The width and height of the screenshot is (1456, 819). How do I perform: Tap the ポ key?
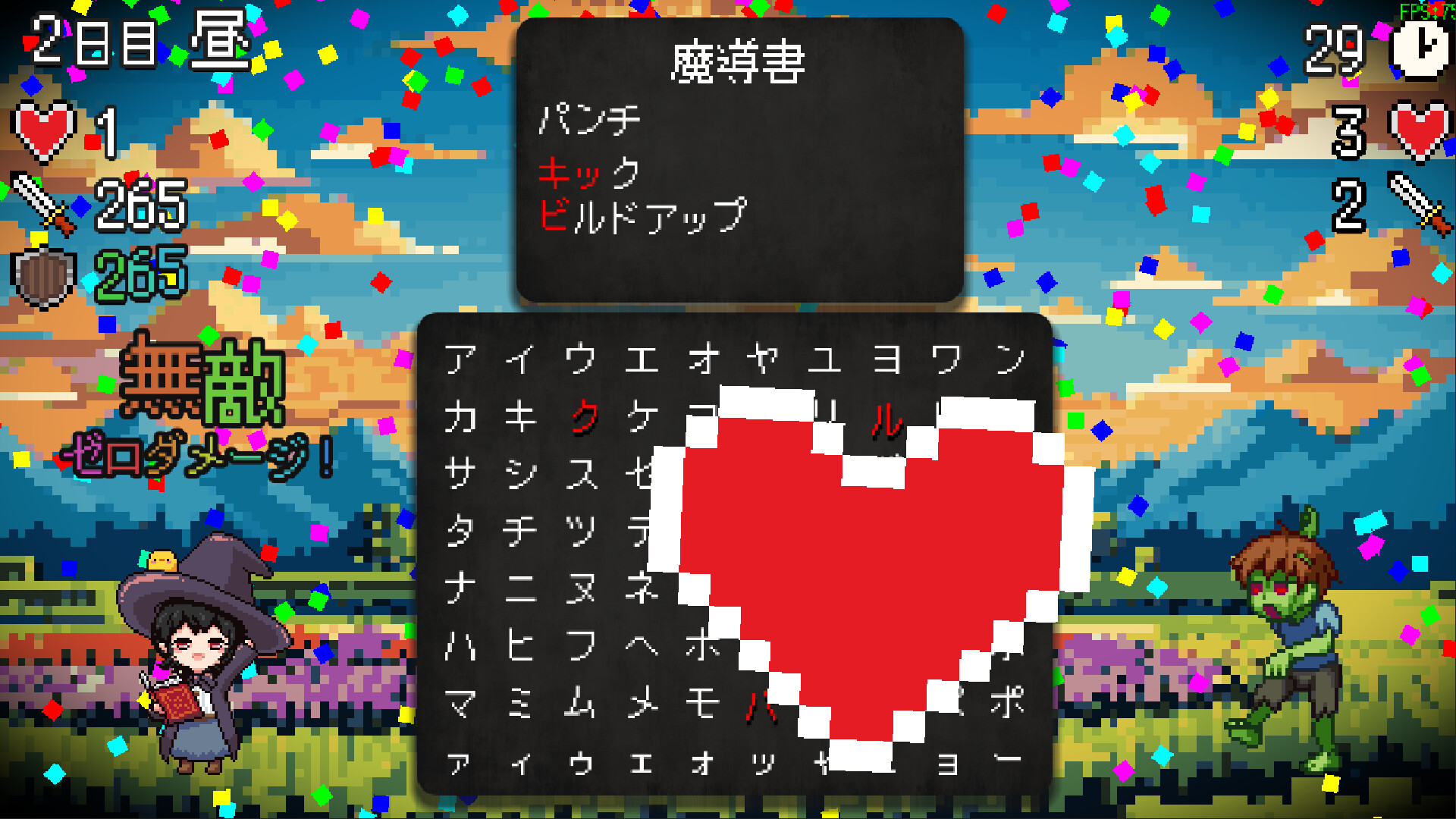pos(1008,703)
